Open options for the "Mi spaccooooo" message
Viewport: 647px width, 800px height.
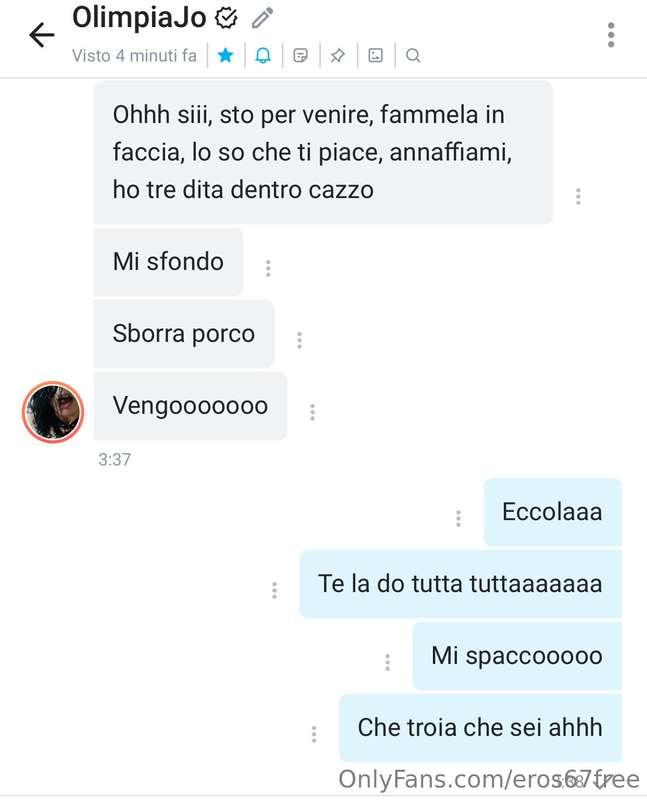coord(387,662)
